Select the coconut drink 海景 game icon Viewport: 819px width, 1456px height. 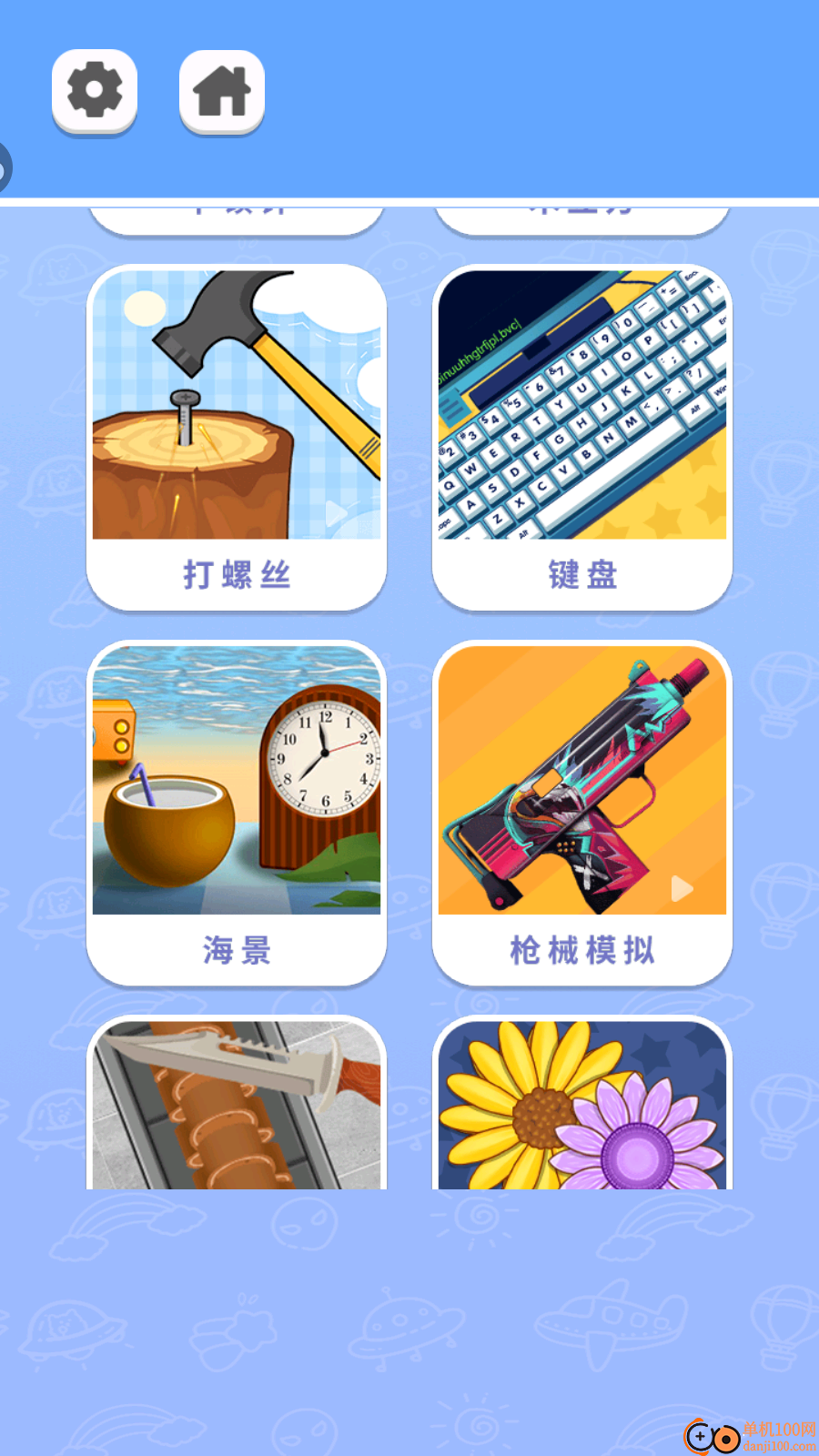235,783
